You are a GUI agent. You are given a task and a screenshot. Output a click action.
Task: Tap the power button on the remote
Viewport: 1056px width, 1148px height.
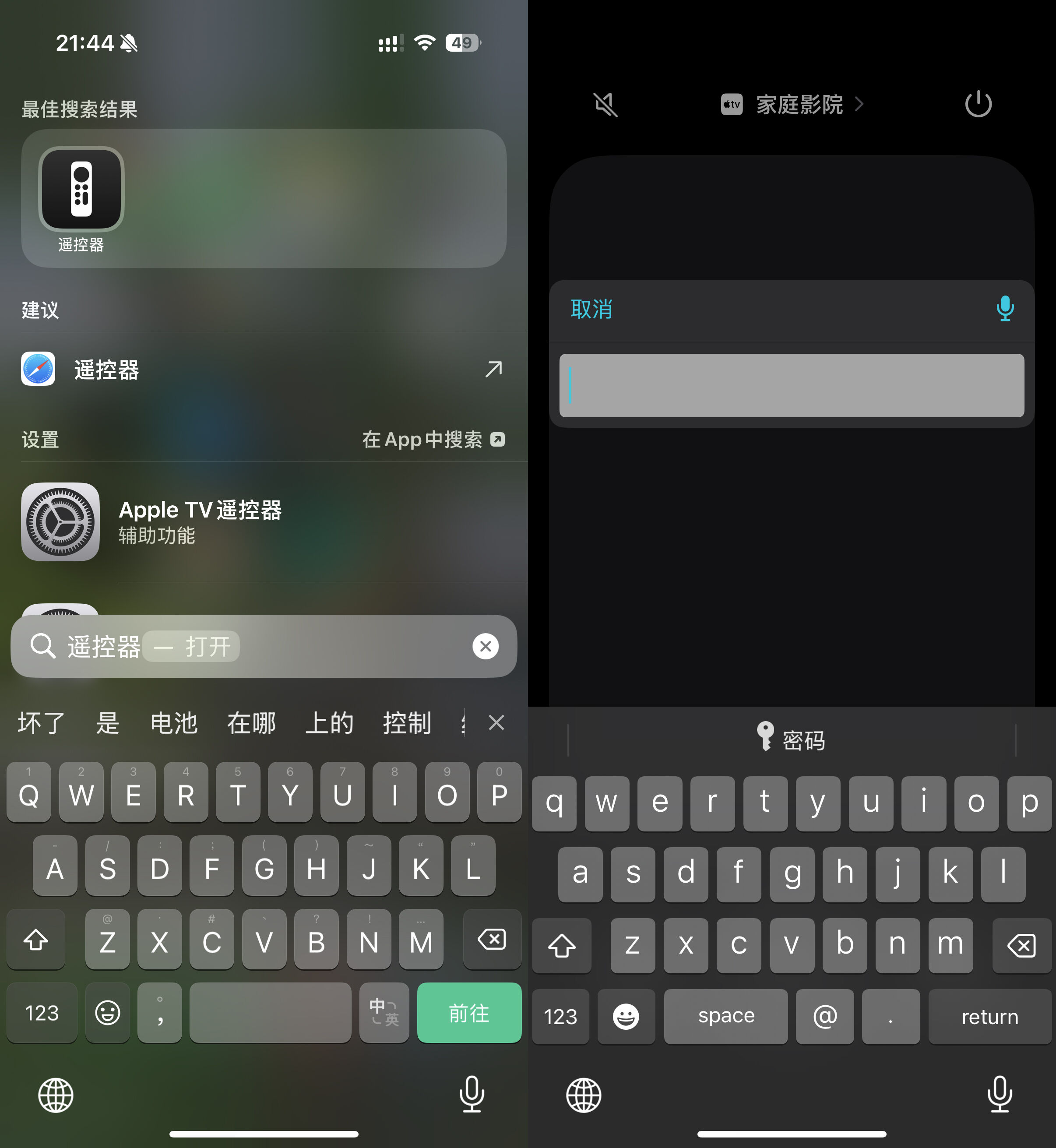978,105
